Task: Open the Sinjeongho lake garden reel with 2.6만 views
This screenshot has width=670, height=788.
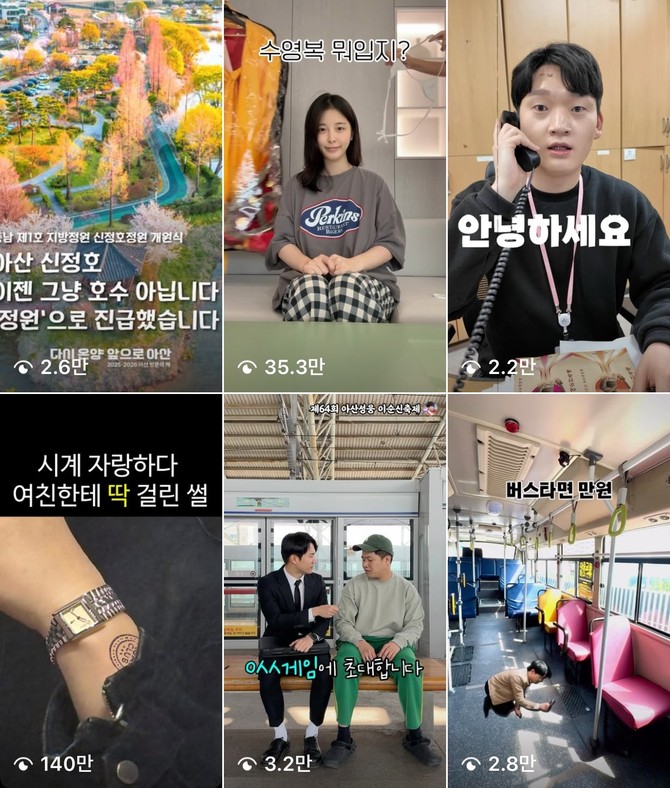Action: pos(110,195)
